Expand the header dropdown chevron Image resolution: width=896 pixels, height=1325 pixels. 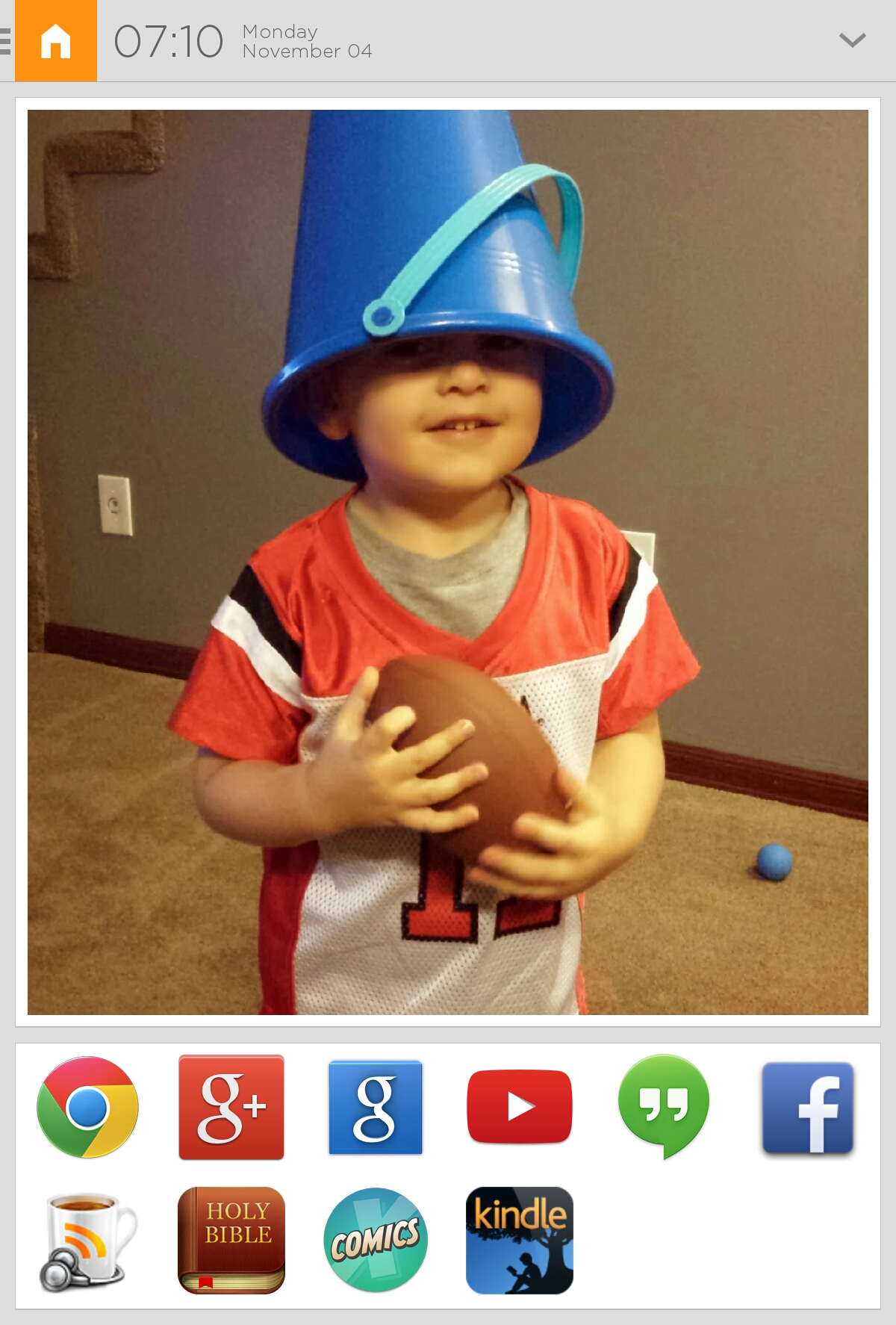[852, 40]
